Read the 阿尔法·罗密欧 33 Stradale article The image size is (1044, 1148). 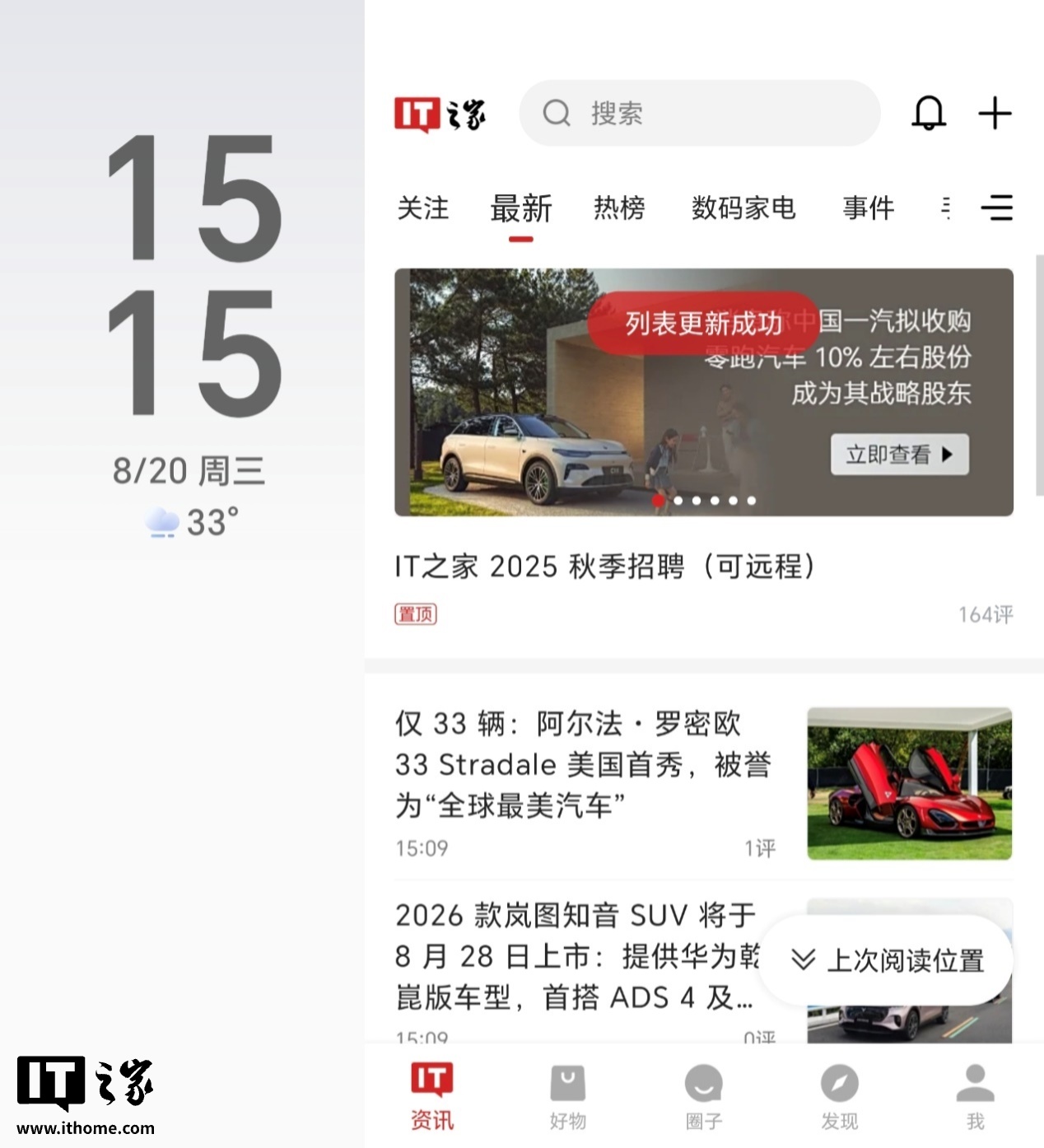pos(583,764)
